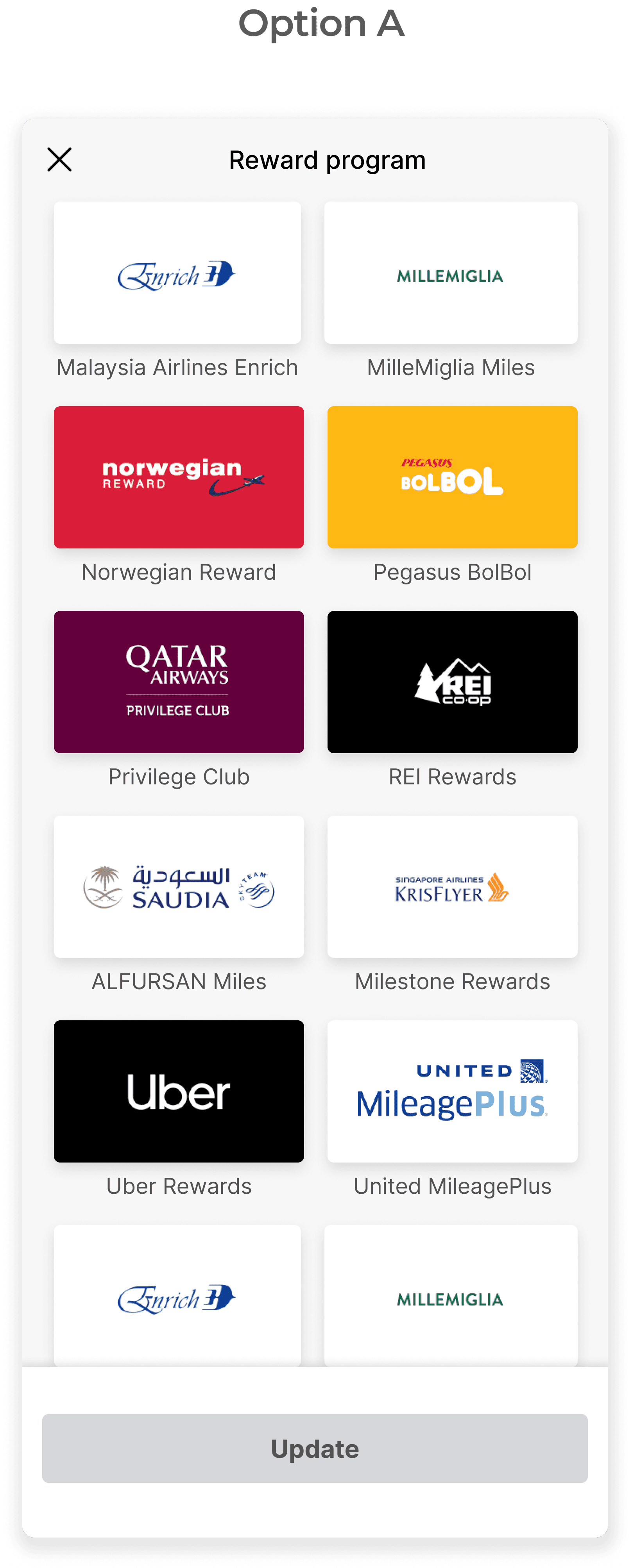Viewport: 632px width, 1568px height.
Task: Choose the Saudia ALFURSAN Miles logo
Action: coord(178,886)
